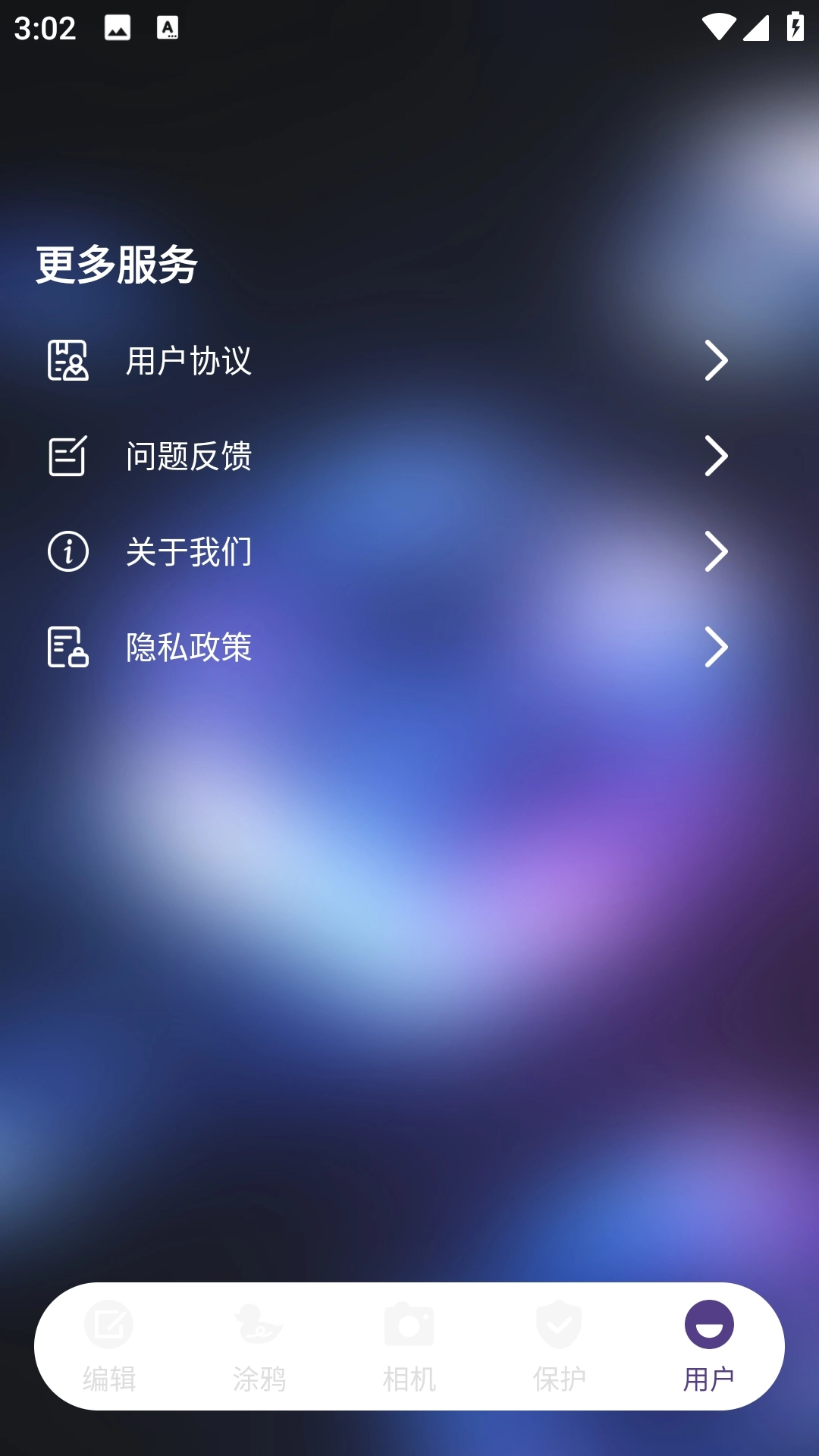Viewport: 819px width, 1456px height.
Task: Select the 用户协议 document icon
Action: click(68, 362)
